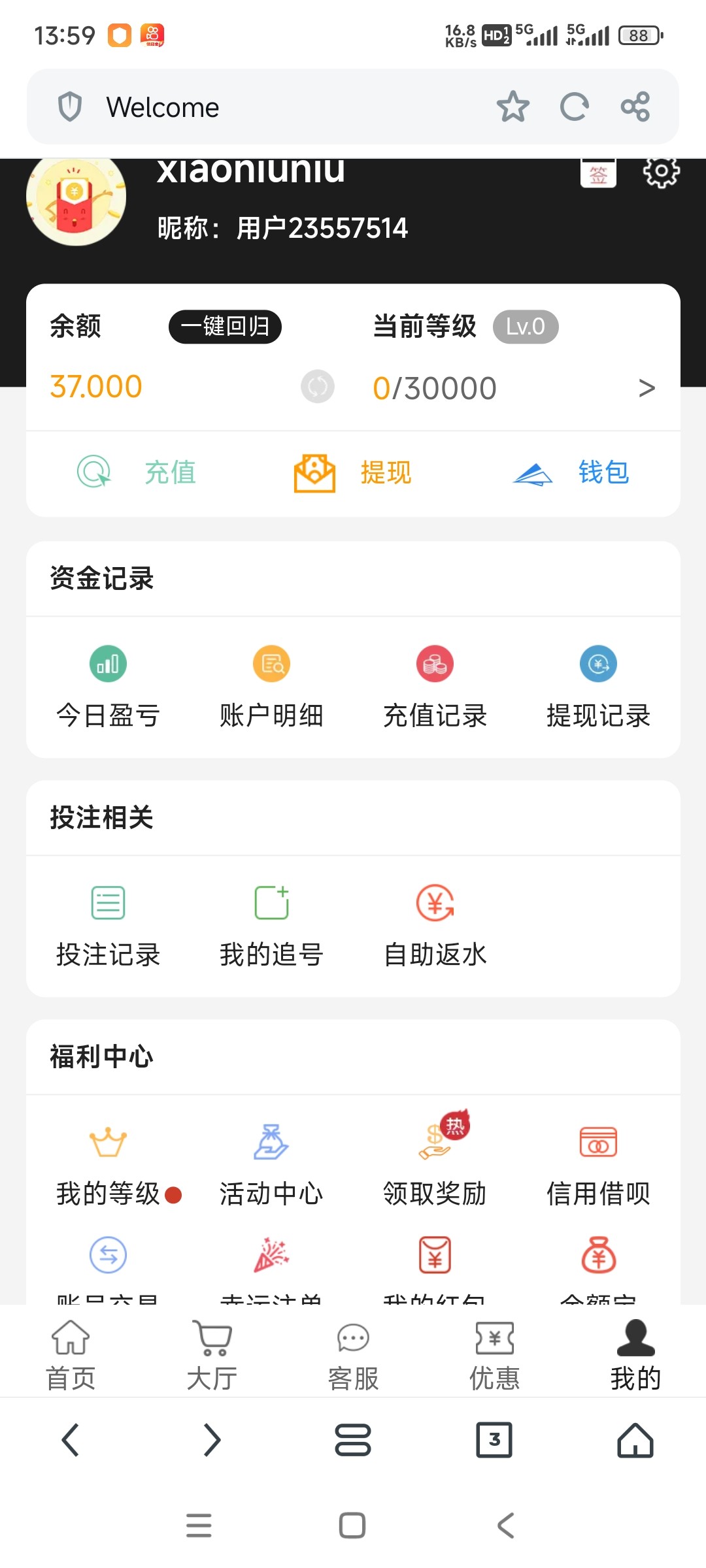Open the settings gear icon

[661, 173]
